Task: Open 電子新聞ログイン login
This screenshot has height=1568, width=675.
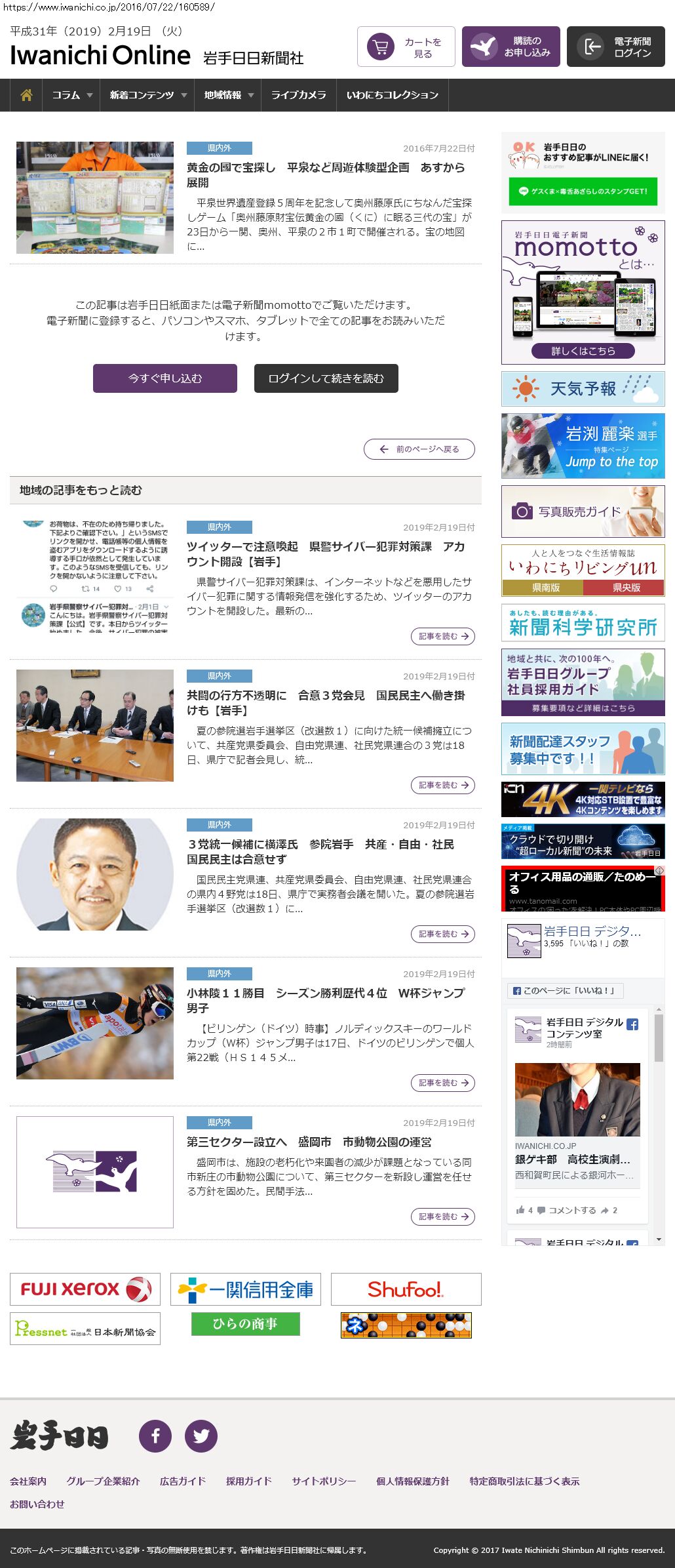Action: click(615, 47)
